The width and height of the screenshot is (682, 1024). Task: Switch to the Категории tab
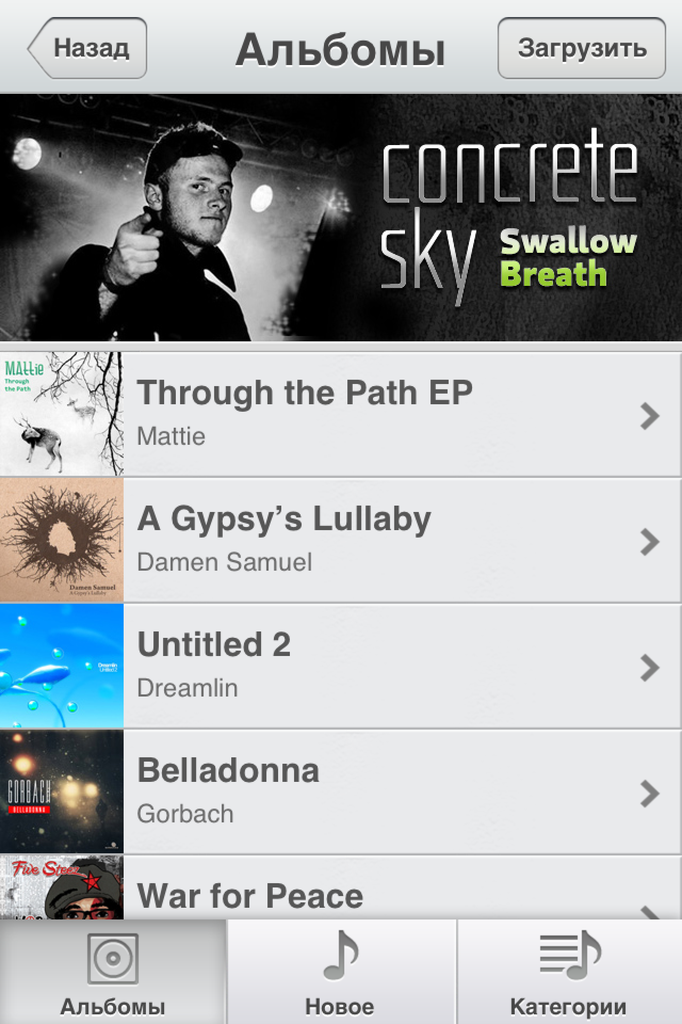coord(568,973)
